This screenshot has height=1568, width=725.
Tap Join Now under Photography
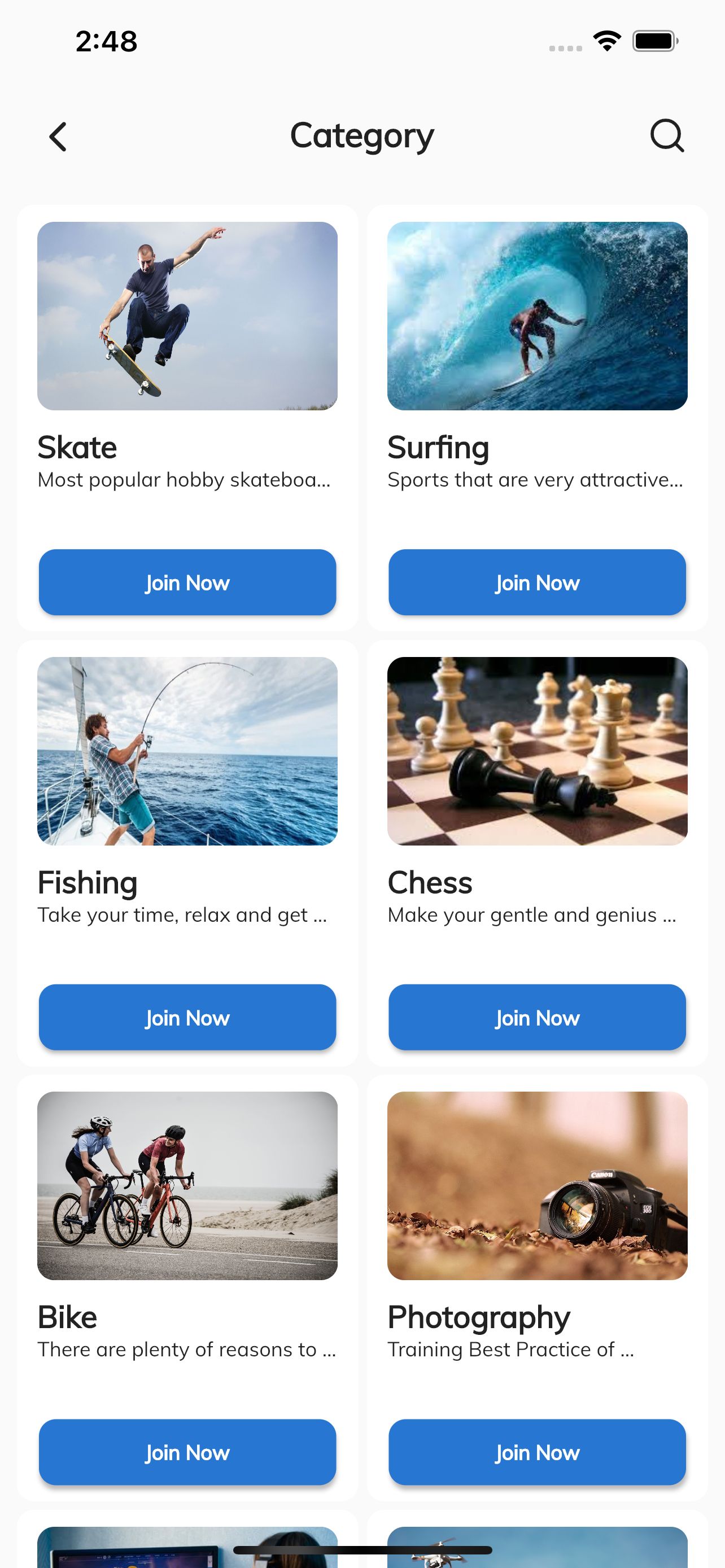pos(537,1452)
